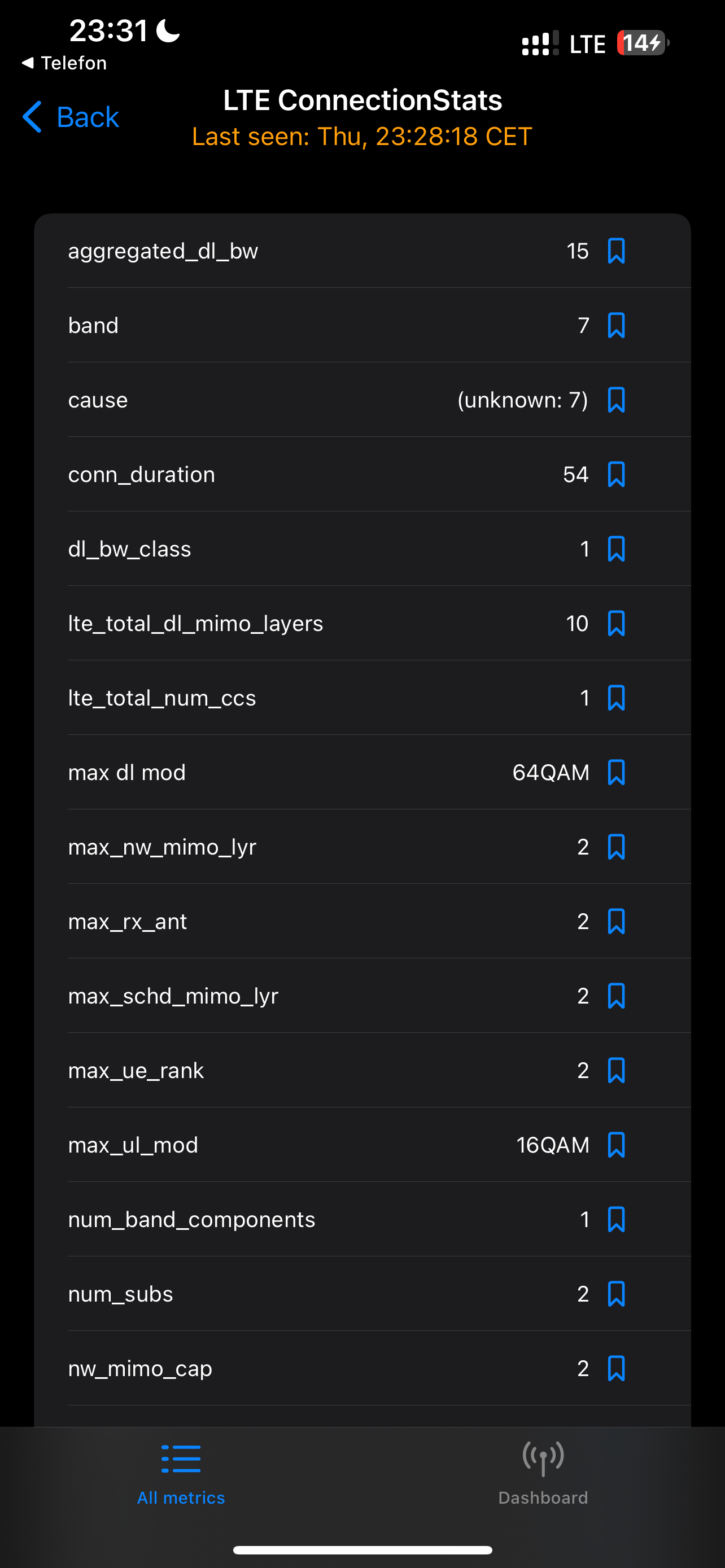Select the All metrics tab
This screenshot has width=725, height=1568.
pos(181,1473)
